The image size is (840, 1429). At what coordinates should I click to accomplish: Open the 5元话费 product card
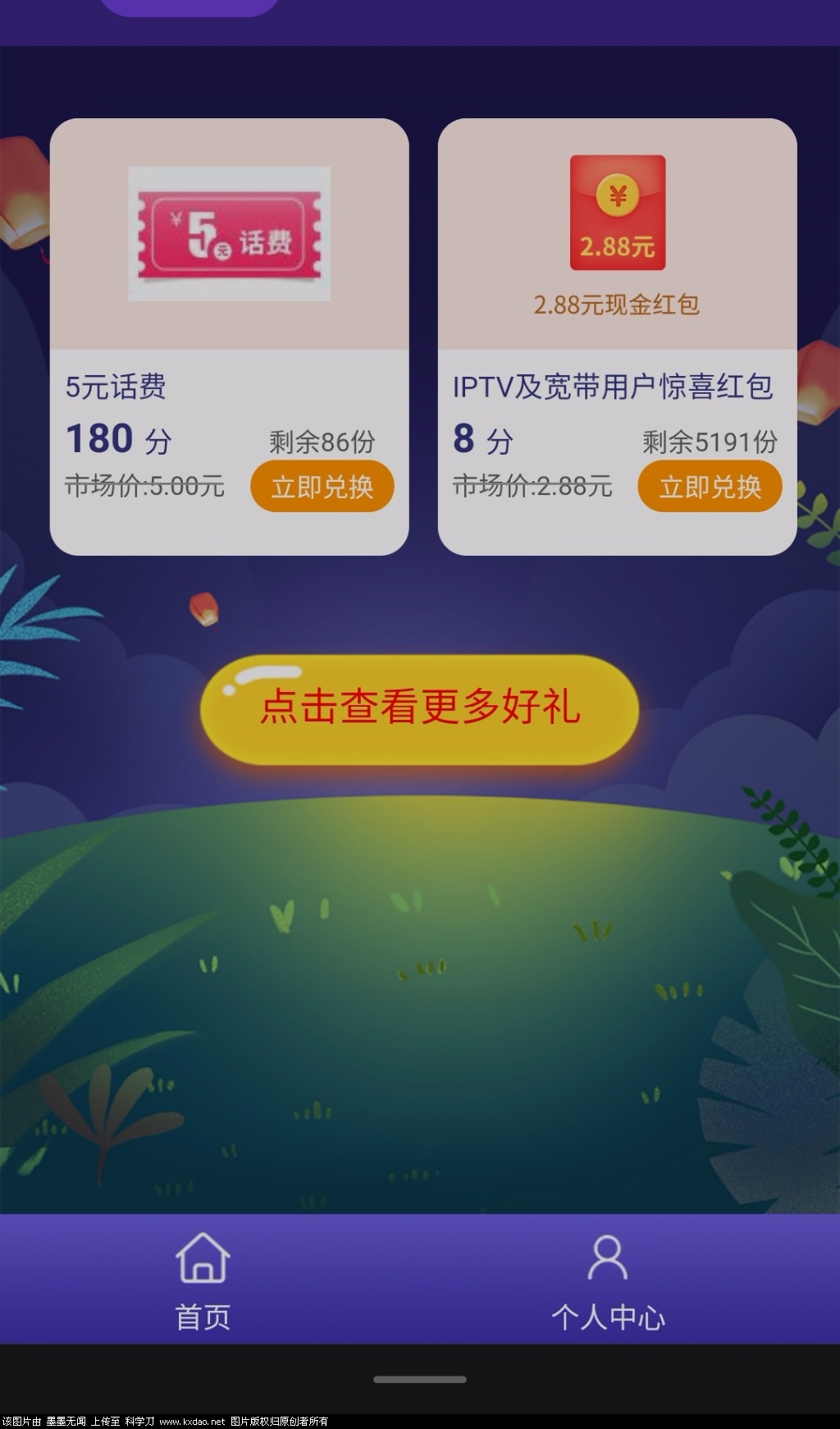click(x=229, y=235)
